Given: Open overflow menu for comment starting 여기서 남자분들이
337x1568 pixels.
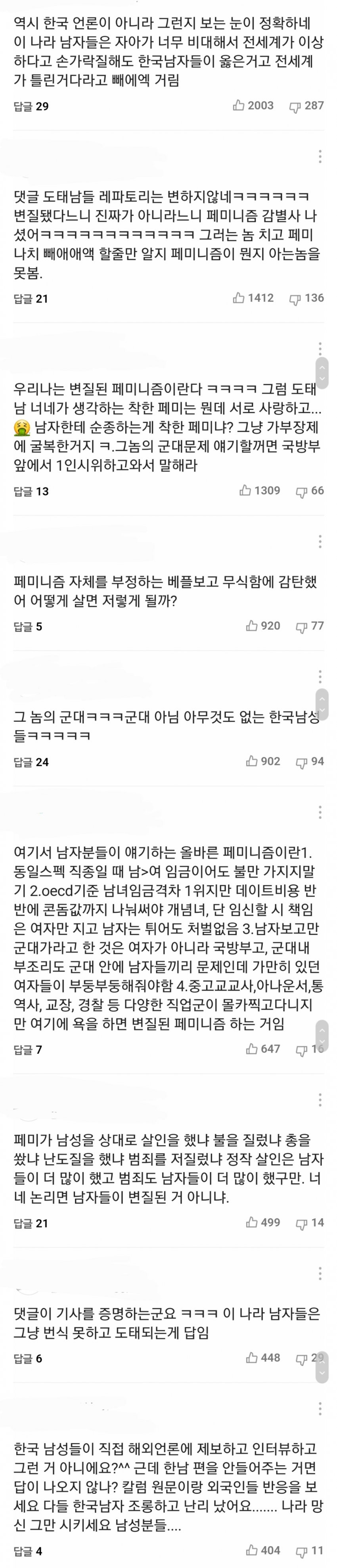Looking at the screenshot, I should click(320, 812).
